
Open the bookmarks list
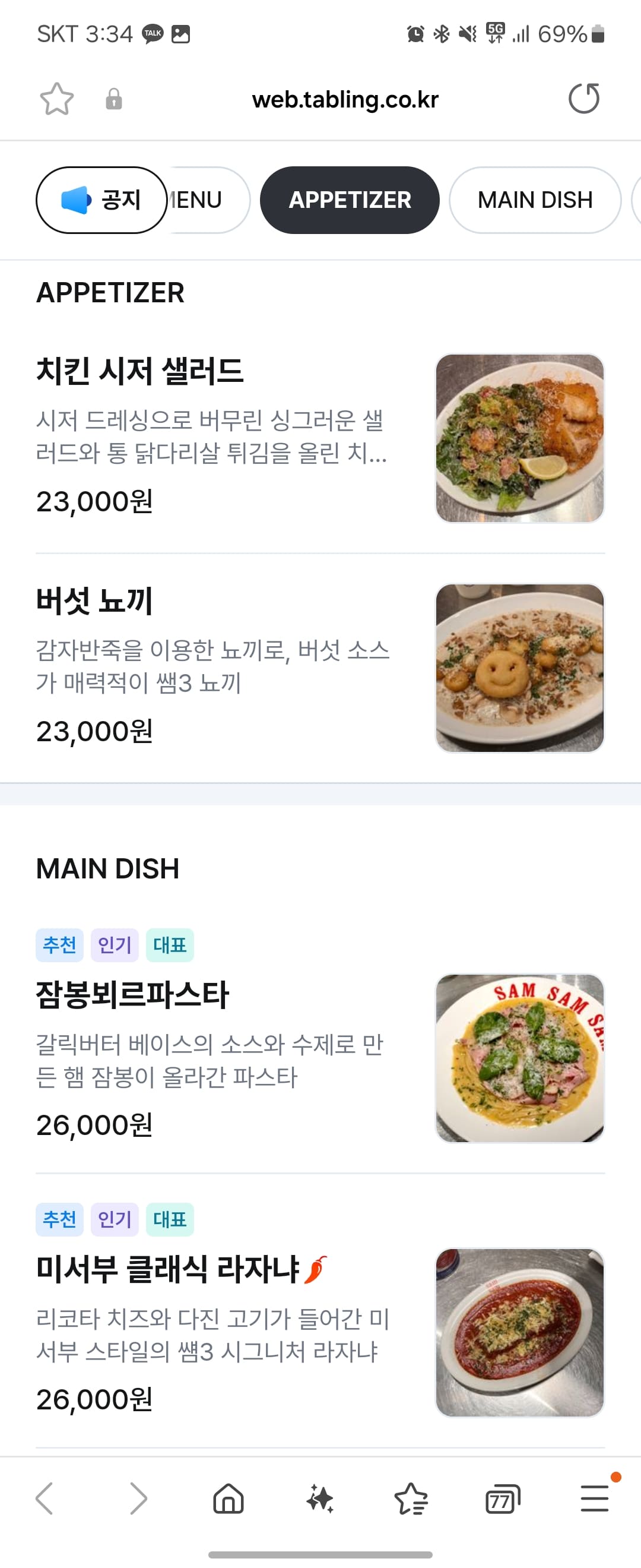click(x=411, y=1498)
